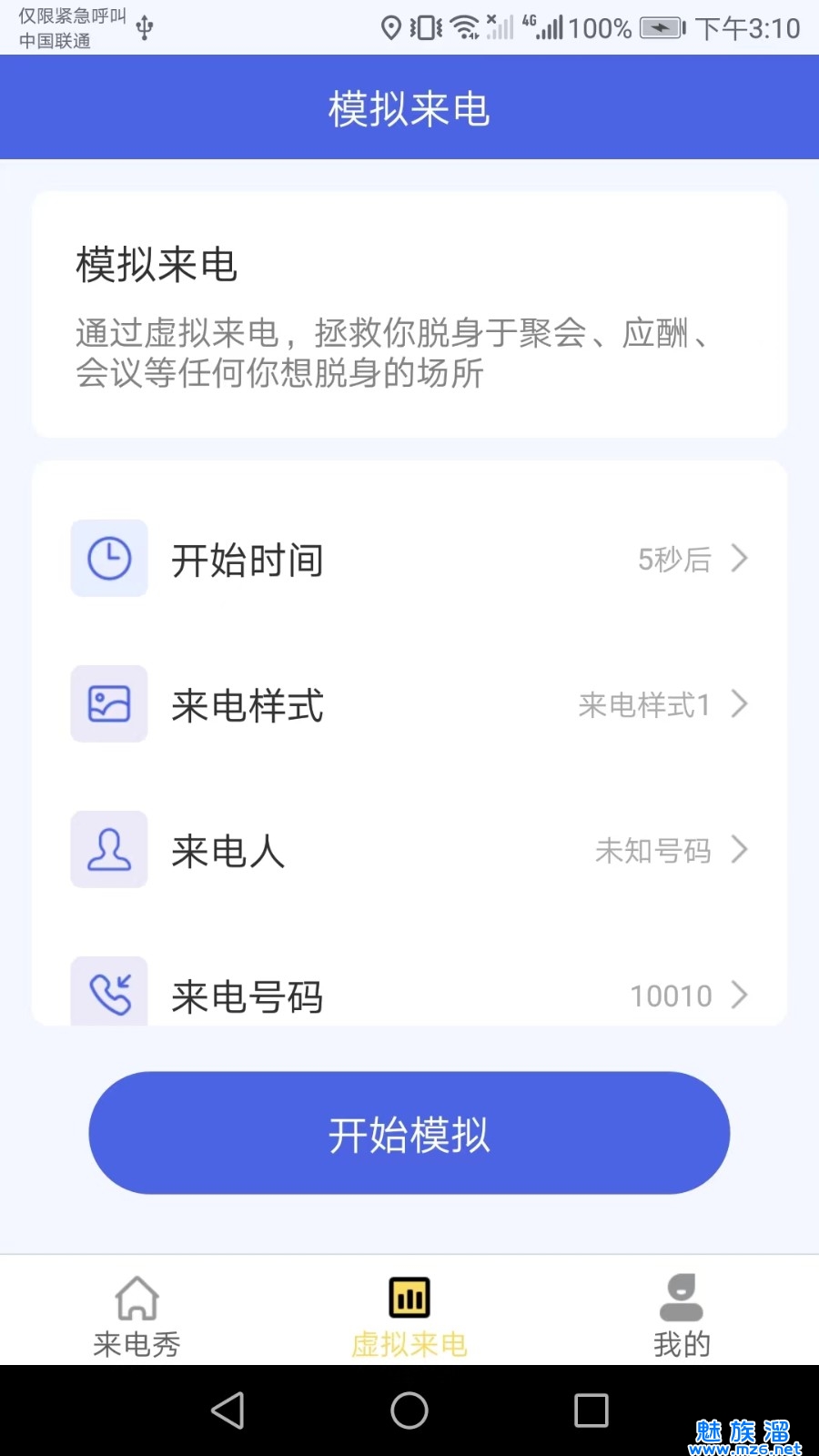Edit the 来电人 caller name
Image resolution: width=819 pixels, height=1456 pixels.
coord(409,850)
